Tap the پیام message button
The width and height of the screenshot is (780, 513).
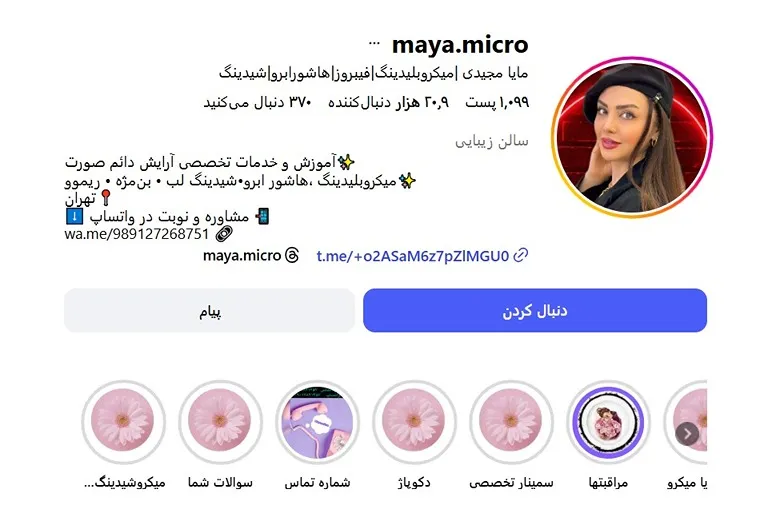209,311
